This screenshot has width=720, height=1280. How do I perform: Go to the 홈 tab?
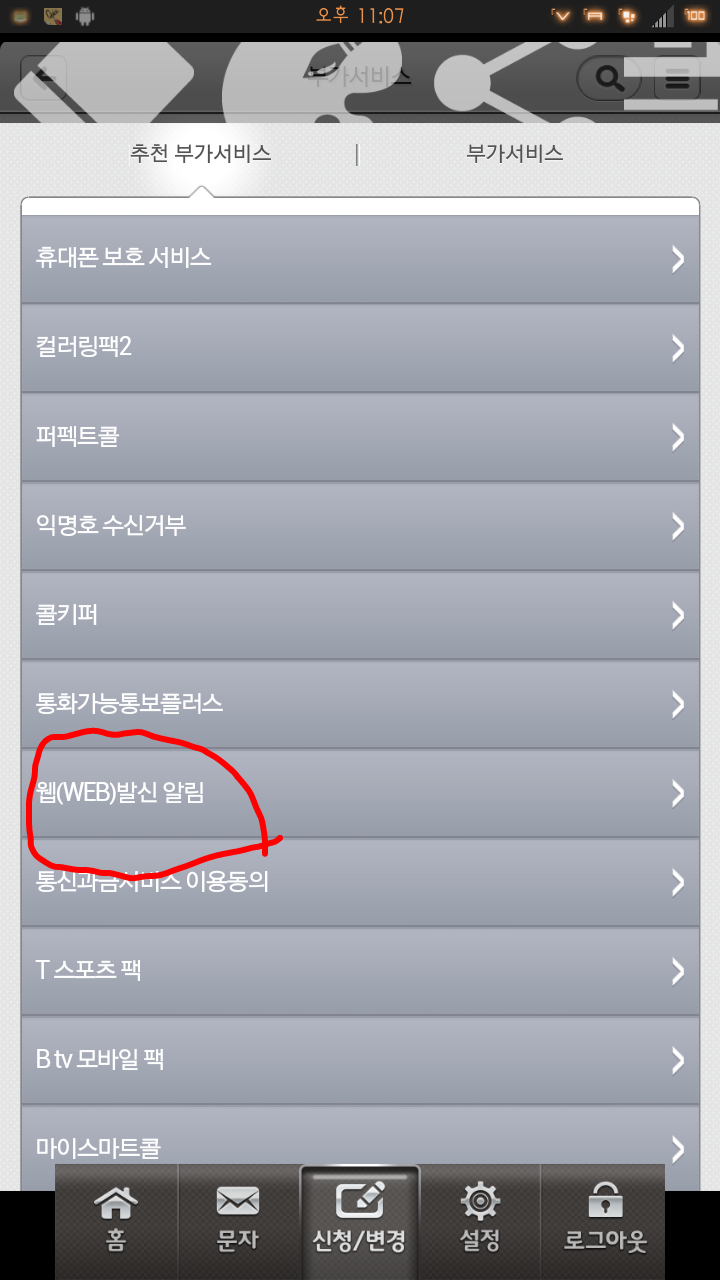pos(116,1220)
